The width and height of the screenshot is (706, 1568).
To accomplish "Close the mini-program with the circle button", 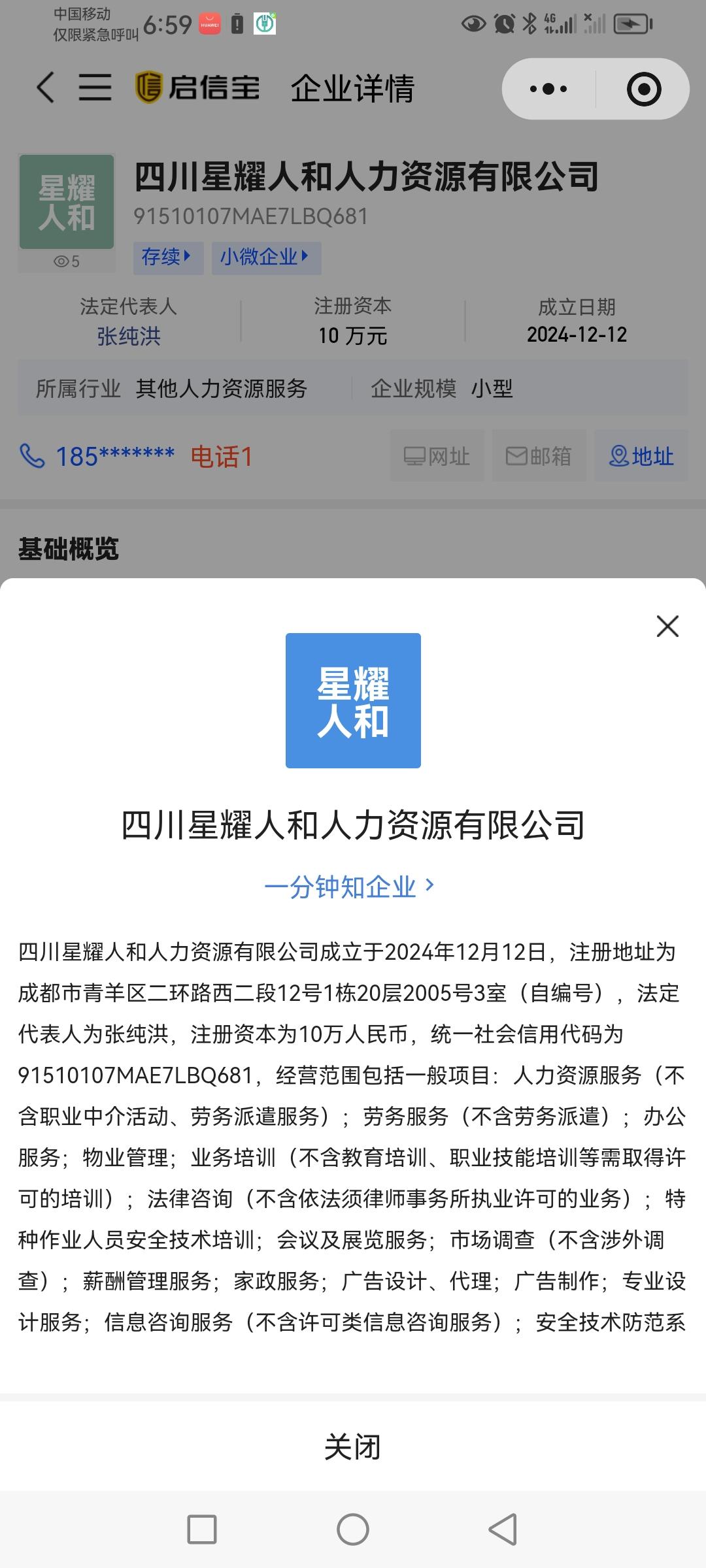I will [643, 89].
